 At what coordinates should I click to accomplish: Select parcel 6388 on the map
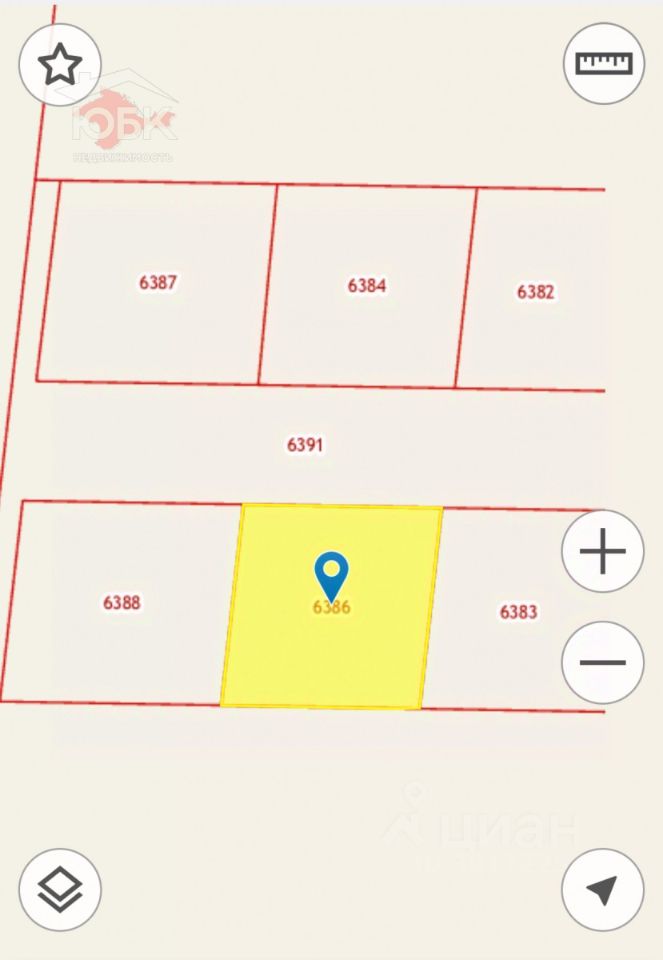coord(122,602)
